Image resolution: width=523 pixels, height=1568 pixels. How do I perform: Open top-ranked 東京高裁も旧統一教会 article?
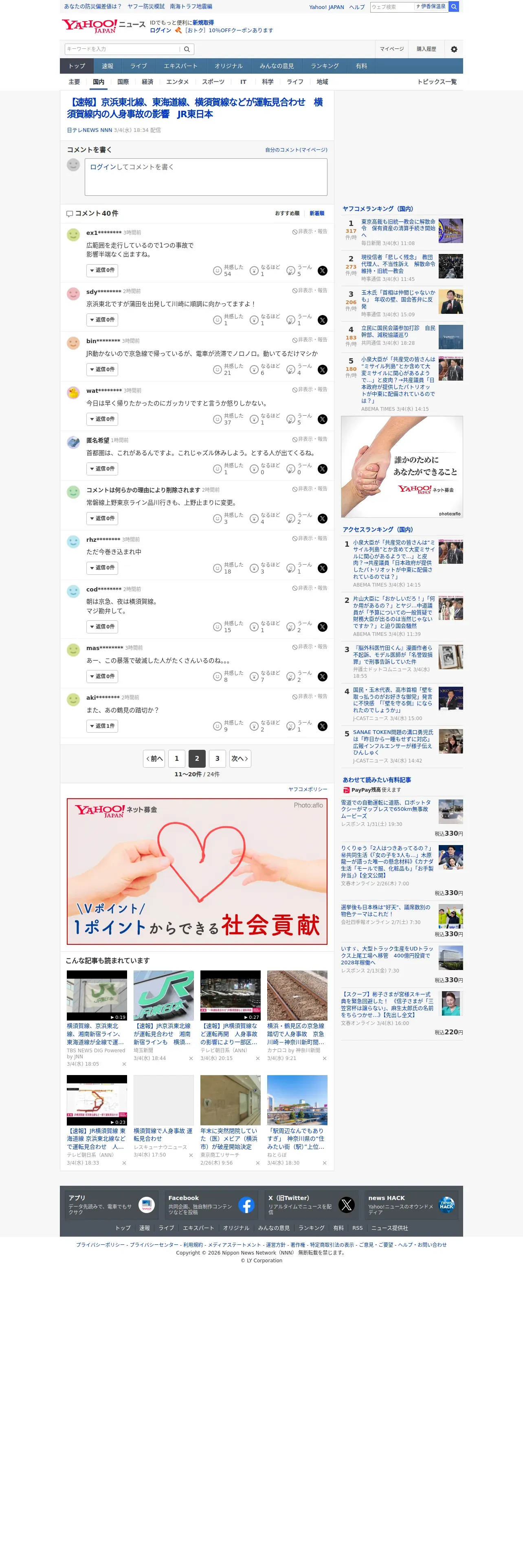[398, 228]
